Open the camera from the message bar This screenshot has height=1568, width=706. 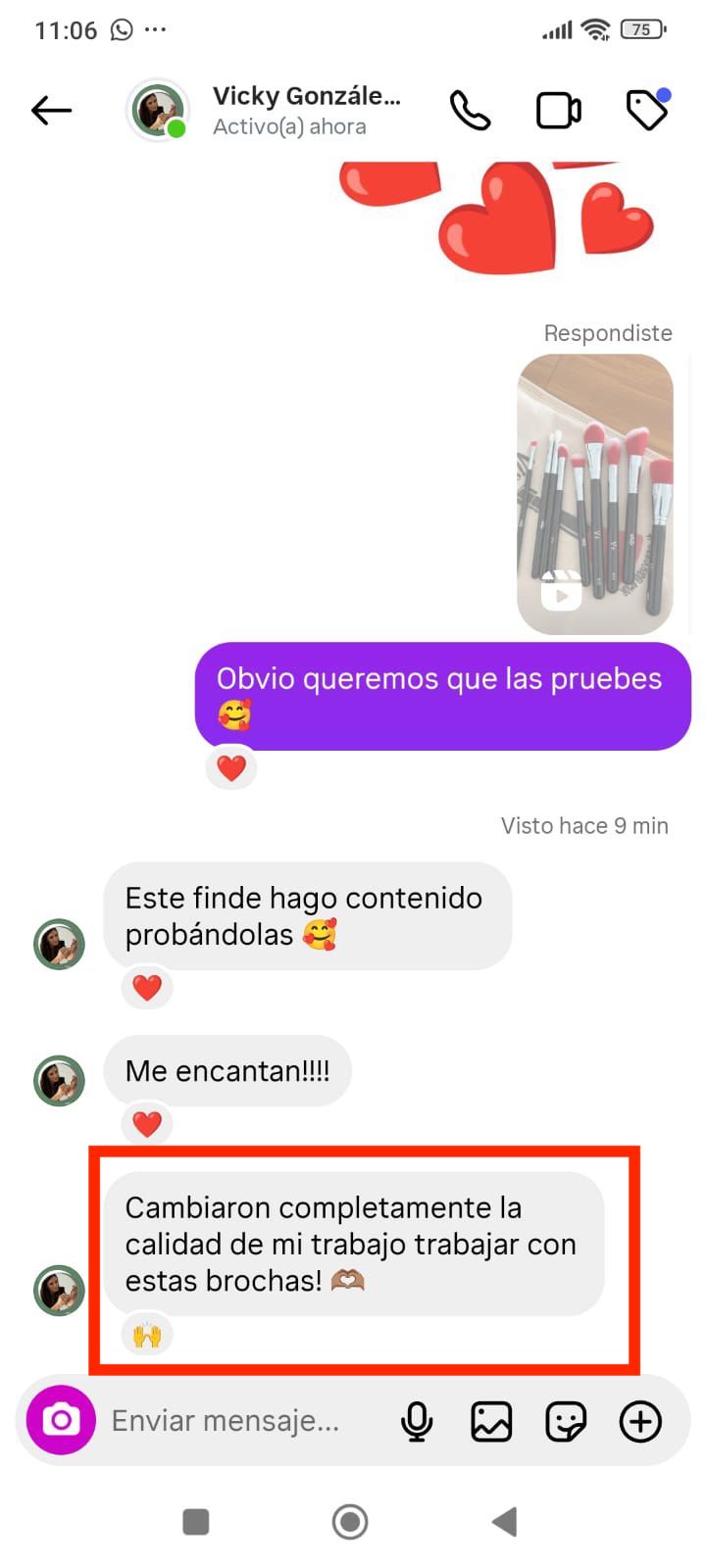point(61,1420)
